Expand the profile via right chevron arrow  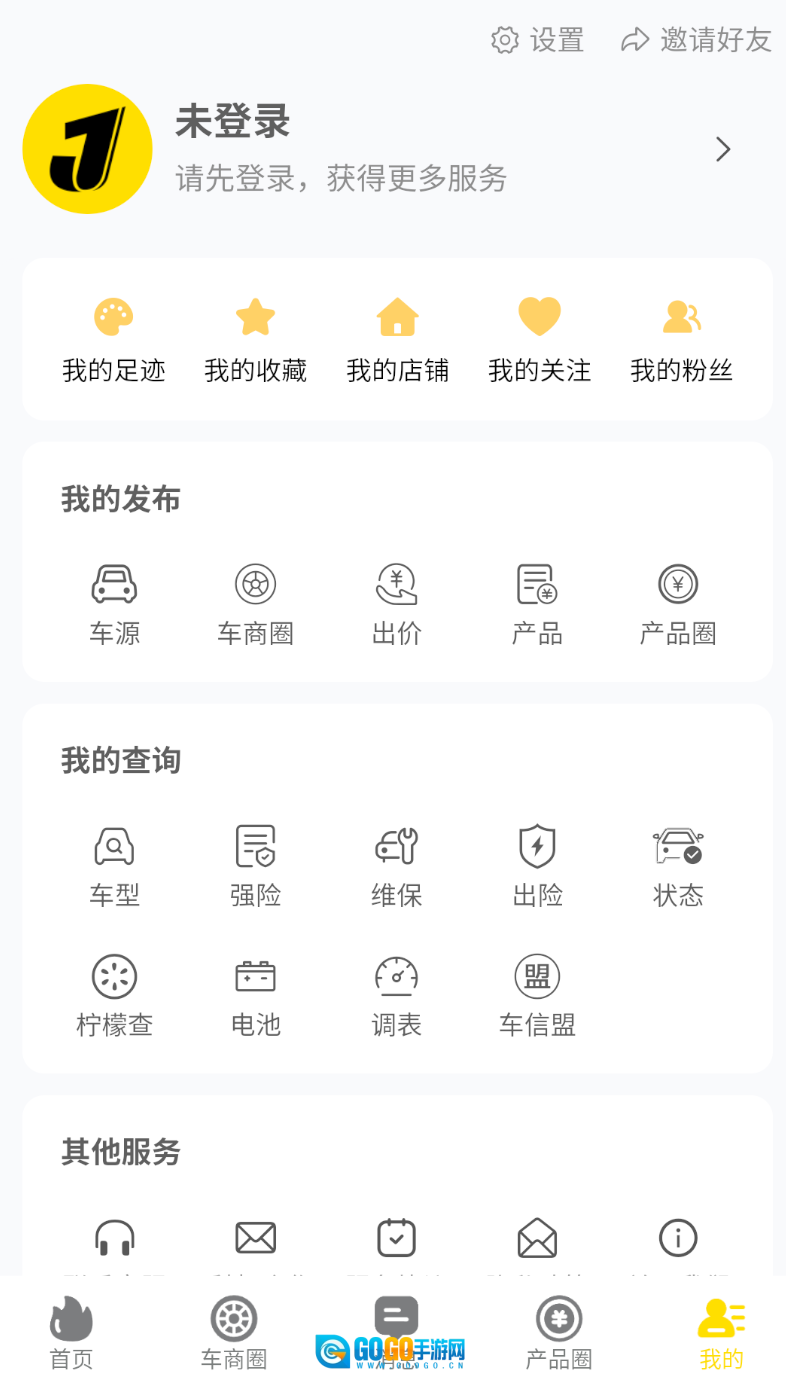click(723, 148)
